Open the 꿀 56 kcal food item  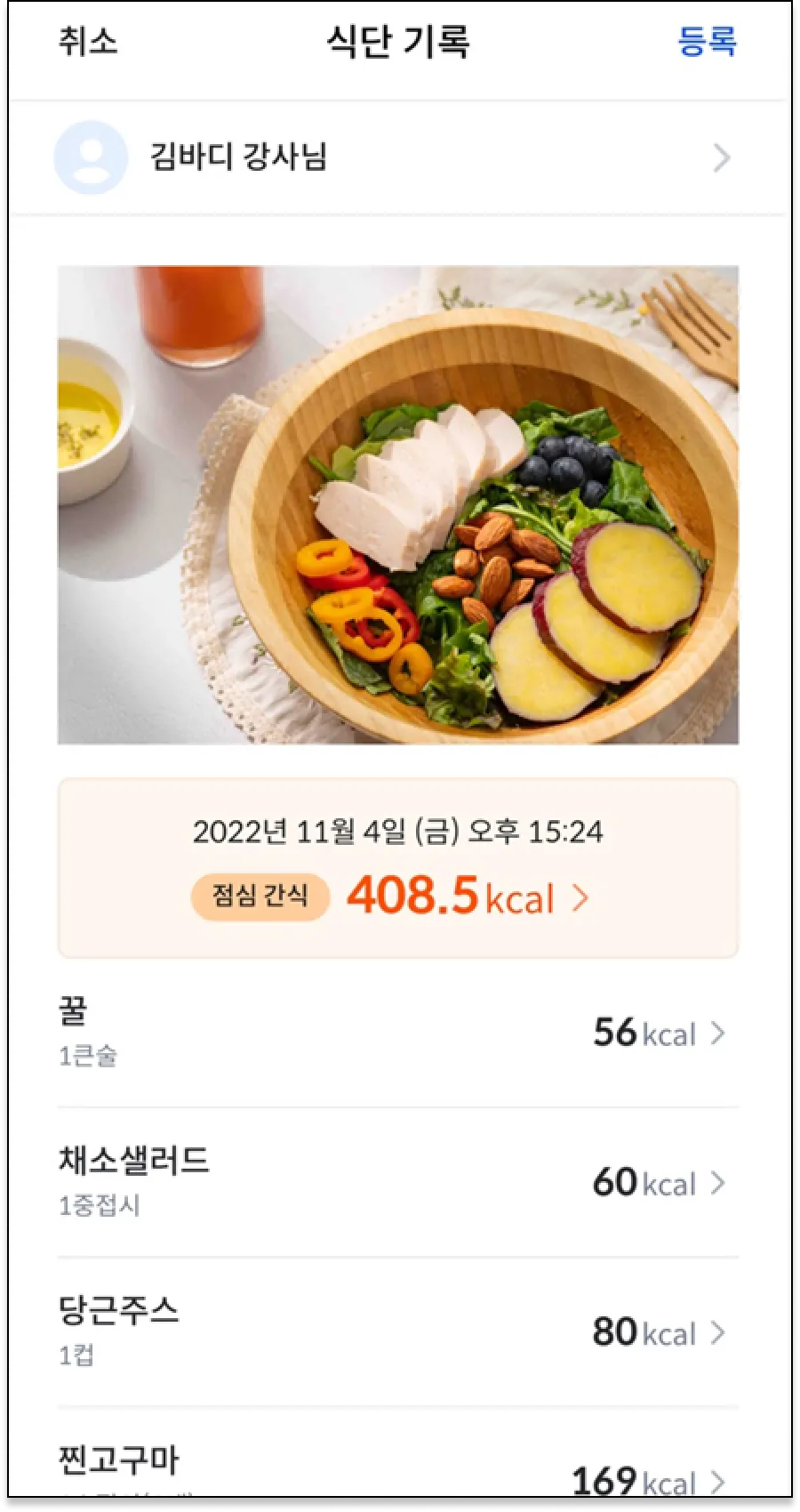click(x=397, y=1033)
